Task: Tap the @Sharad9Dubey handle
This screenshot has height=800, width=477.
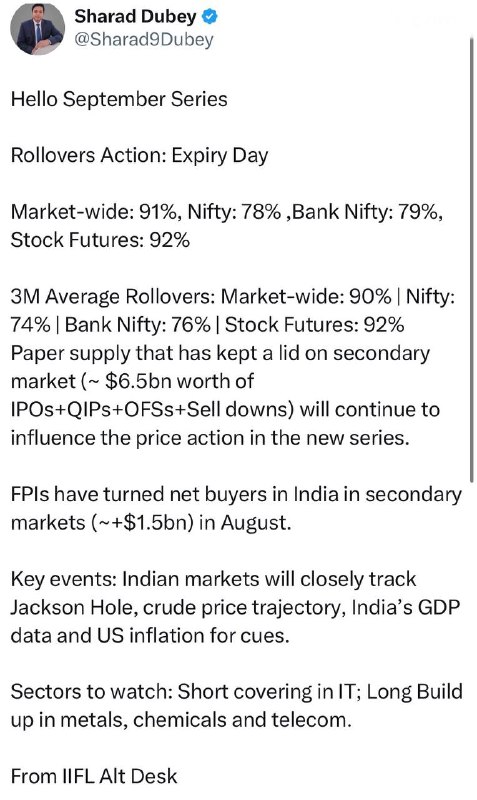Action: pyautogui.click(x=144, y=40)
